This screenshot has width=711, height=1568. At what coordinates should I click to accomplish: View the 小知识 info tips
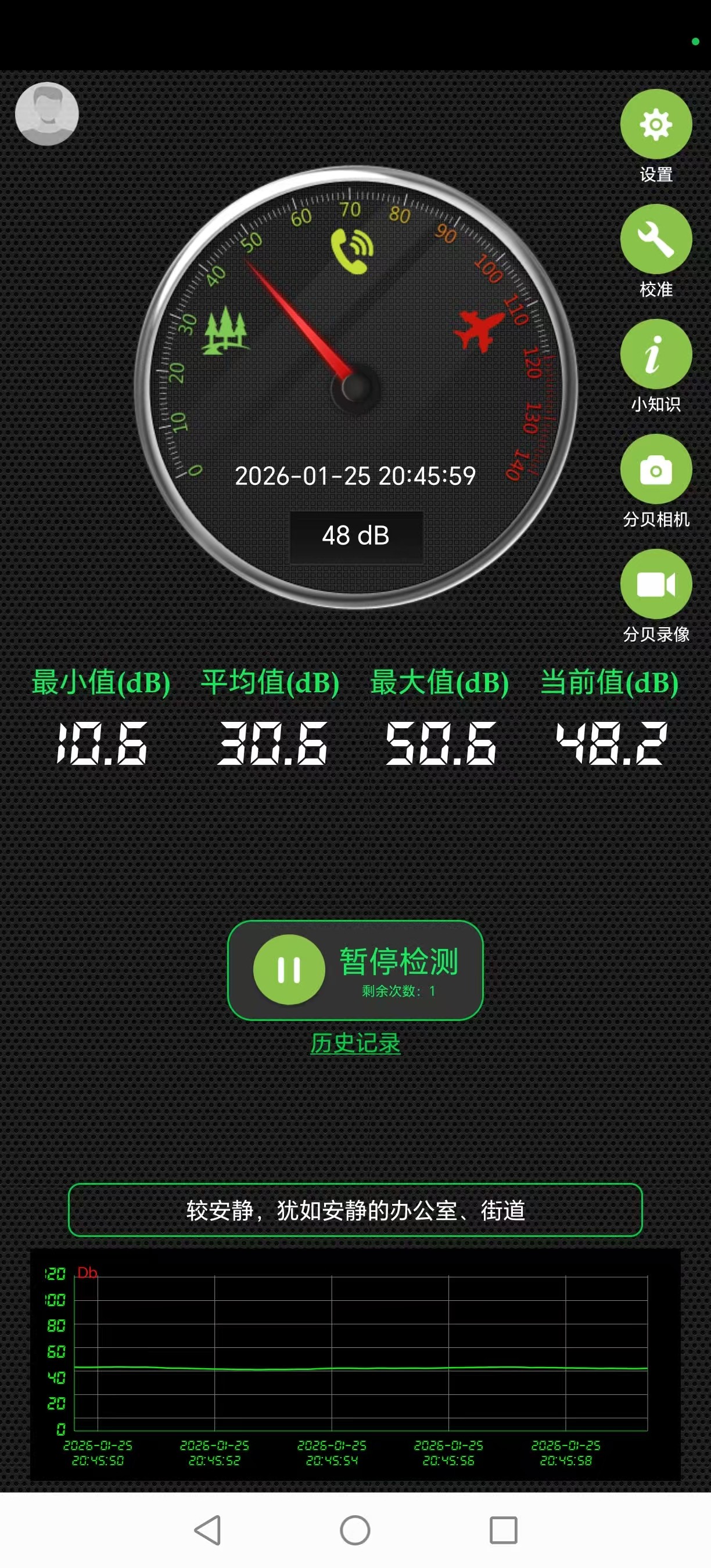(x=656, y=354)
